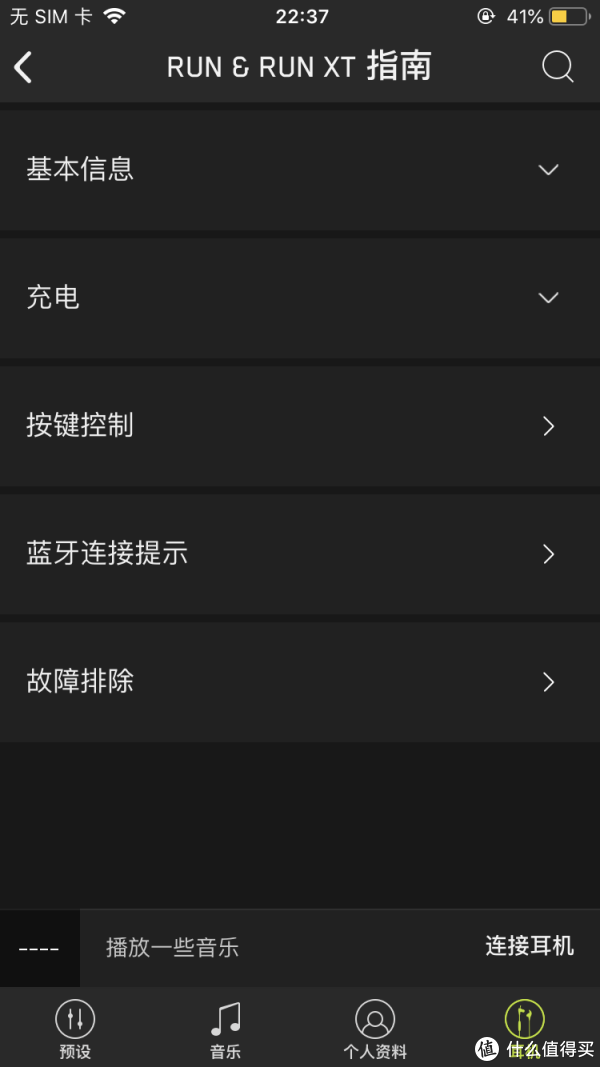Open search in the guide
Screen dimensions: 600x1067
pyautogui.click(x=557, y=67)
